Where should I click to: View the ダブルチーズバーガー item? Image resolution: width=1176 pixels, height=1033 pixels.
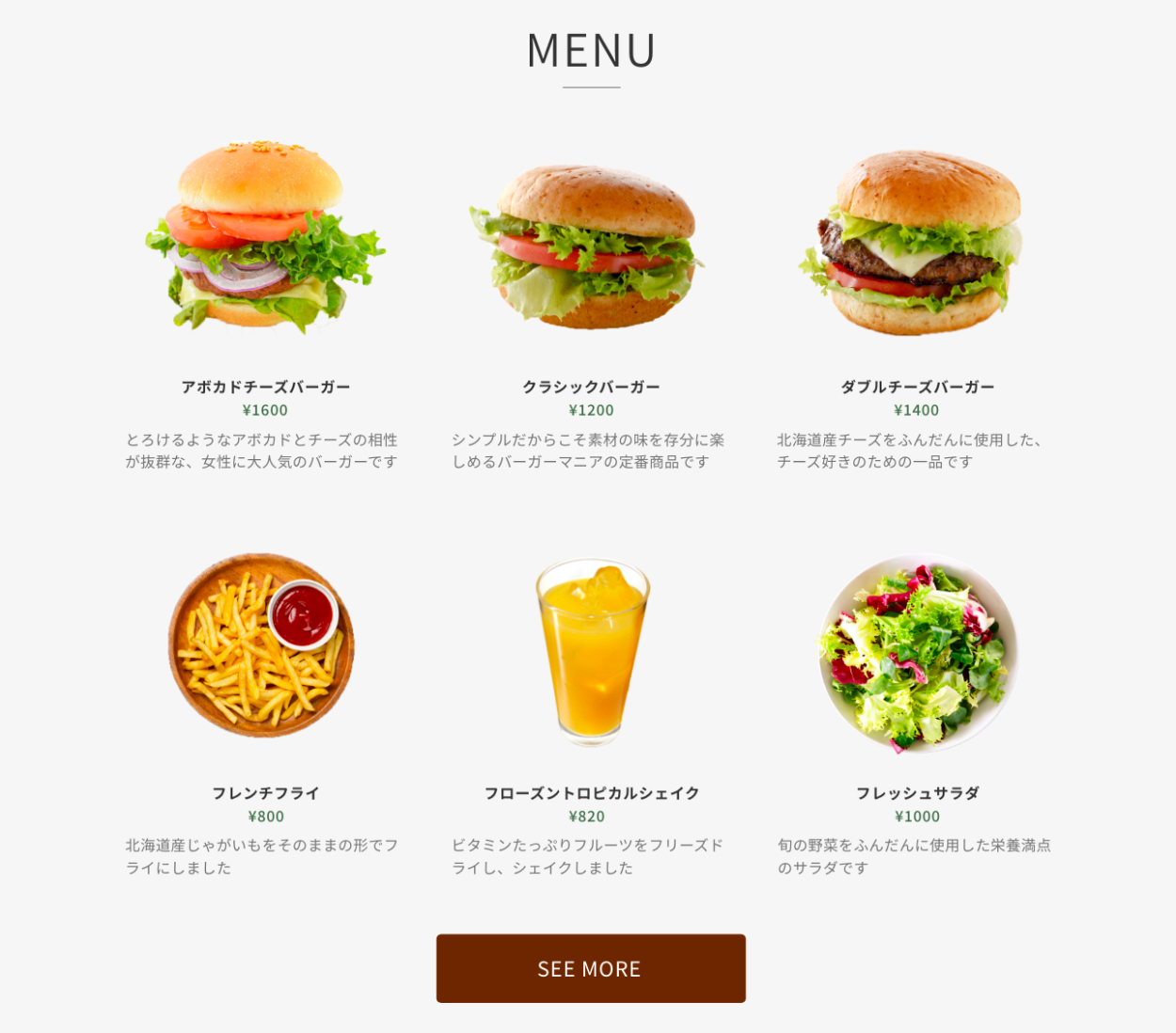tap(917, 386)
